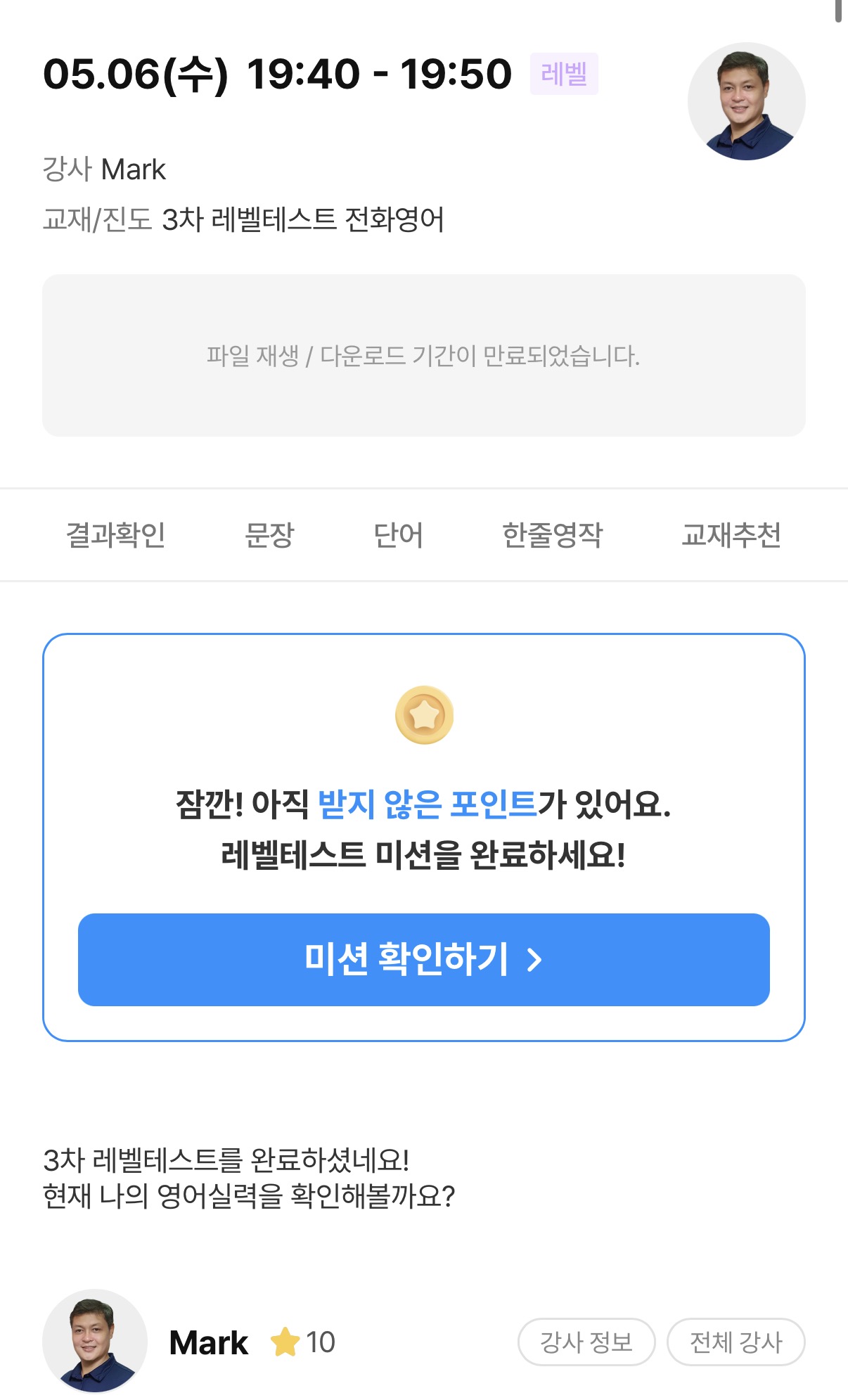Switch to the 문장 tab
Screen dimensions: 848x1400
[x=269, y=535]
